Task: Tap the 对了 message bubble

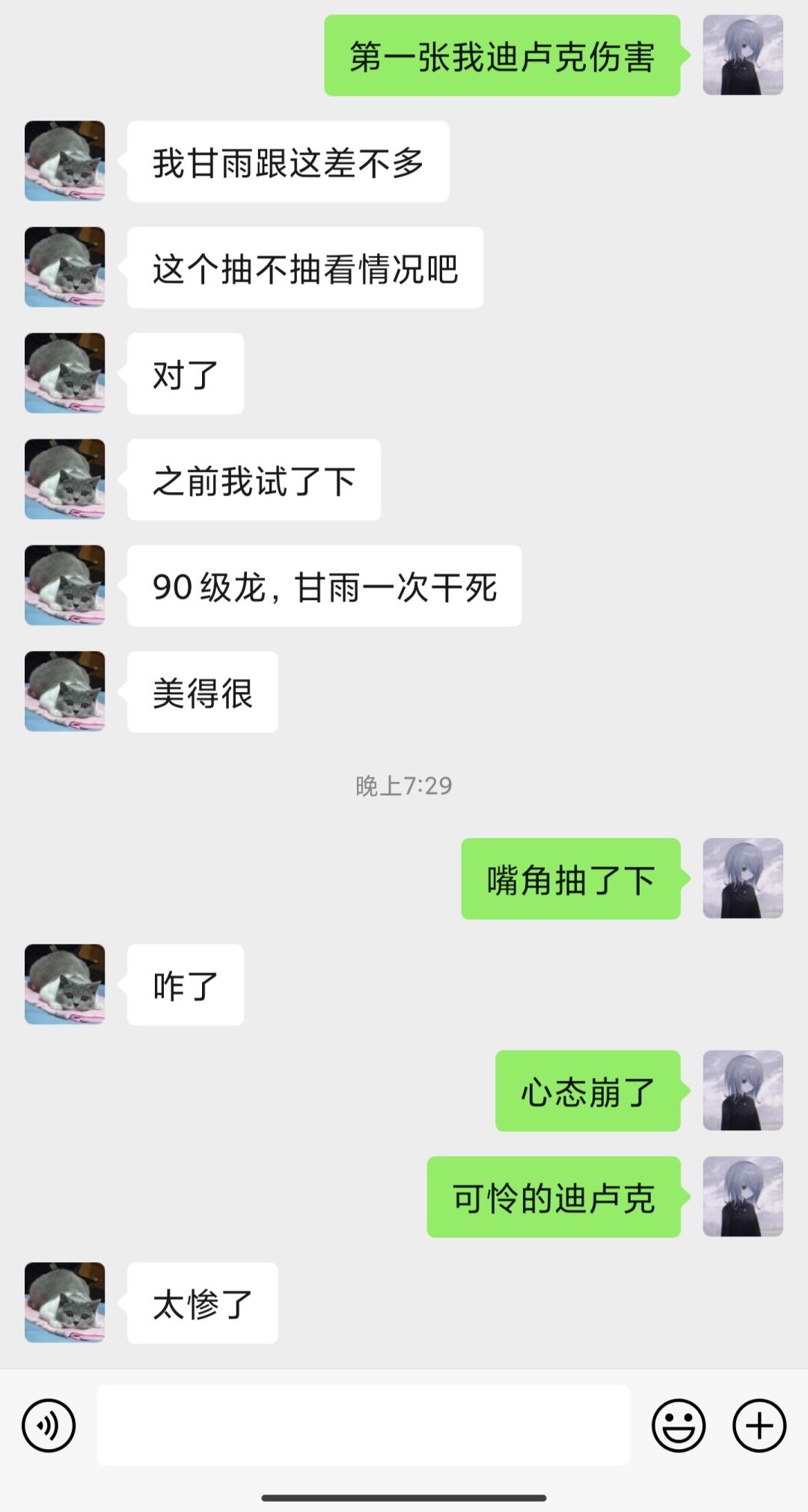Action: point(184,373)
